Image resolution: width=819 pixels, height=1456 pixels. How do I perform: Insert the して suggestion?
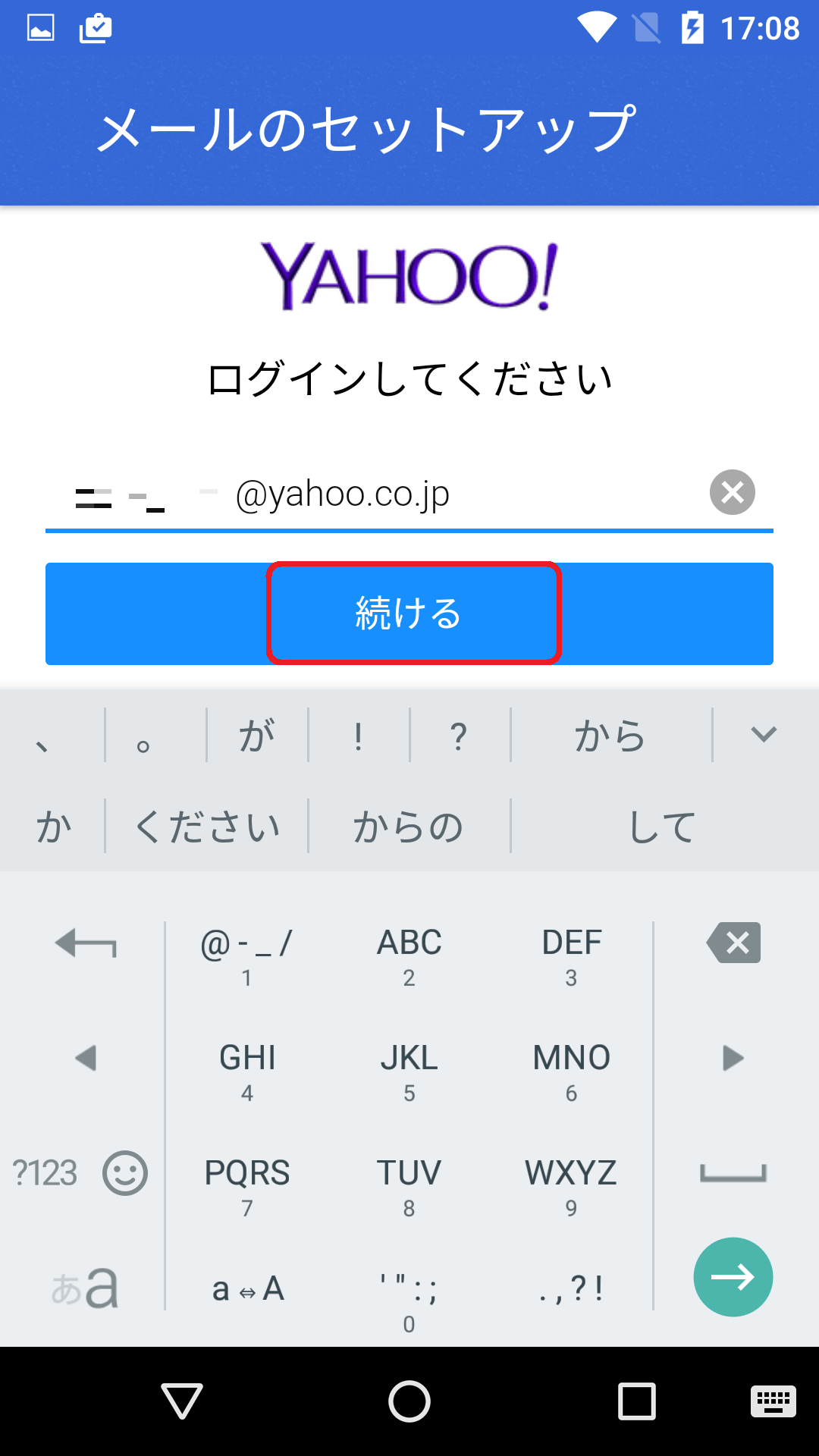tap(663, 826)
